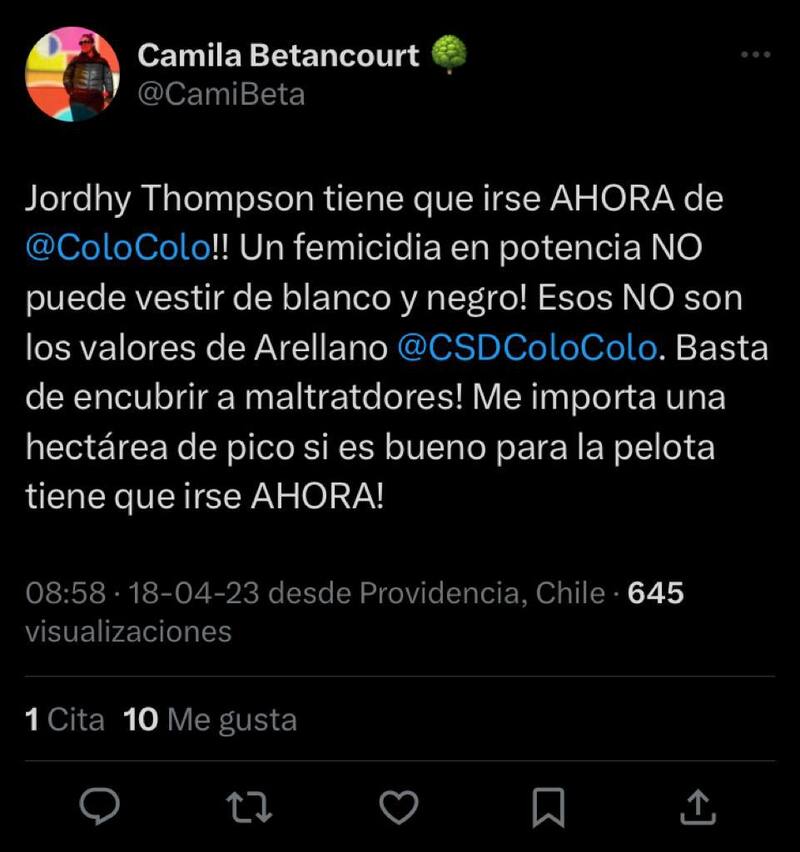Image resolution: width=800 pixels, height=852 pixels.
Task: Open the @ColoColo mention
Action: [118, 248]
